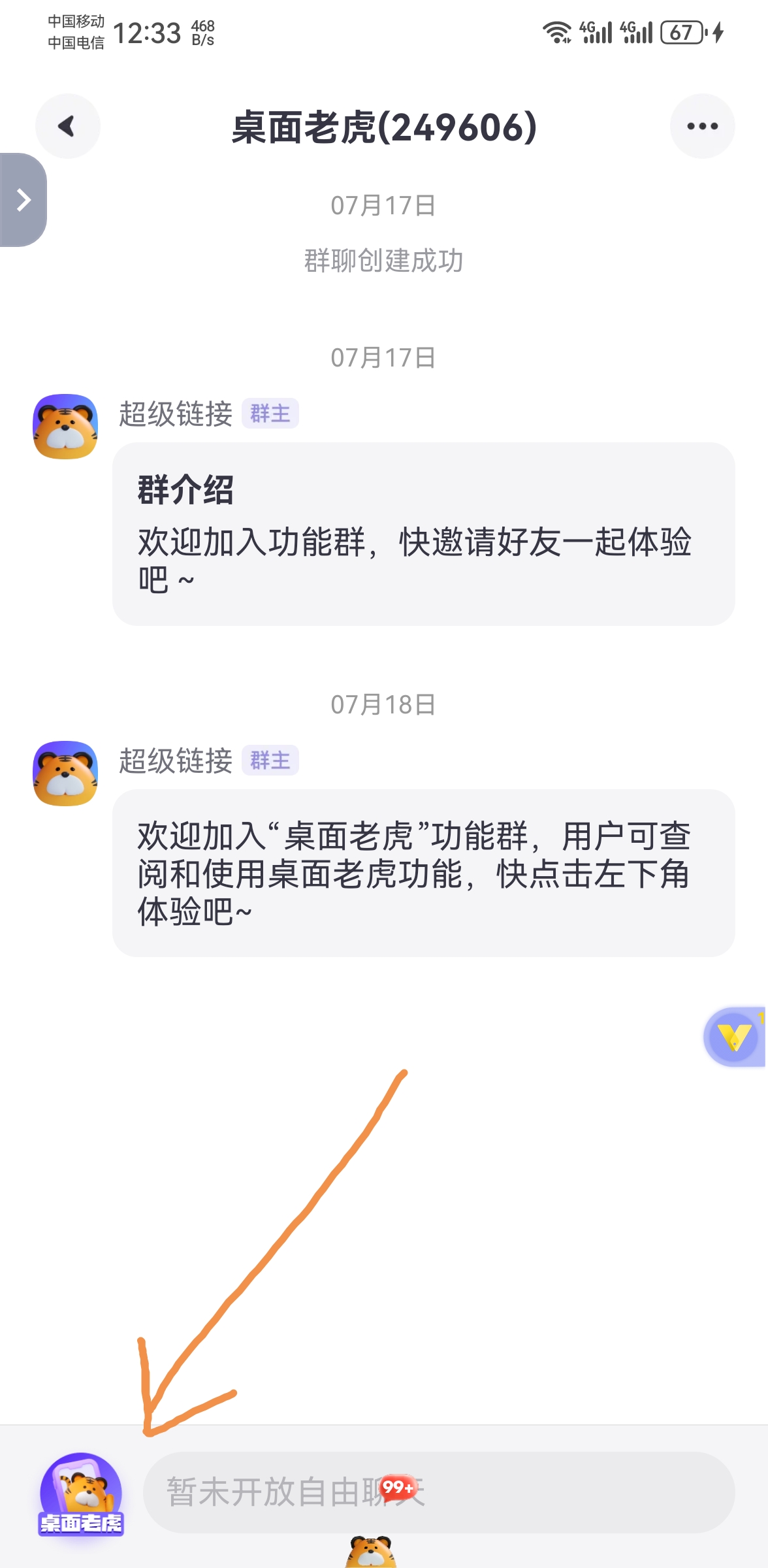
Task: Tap the 暂未开放自由聊天 message input field
Action: coord(439,1492)
